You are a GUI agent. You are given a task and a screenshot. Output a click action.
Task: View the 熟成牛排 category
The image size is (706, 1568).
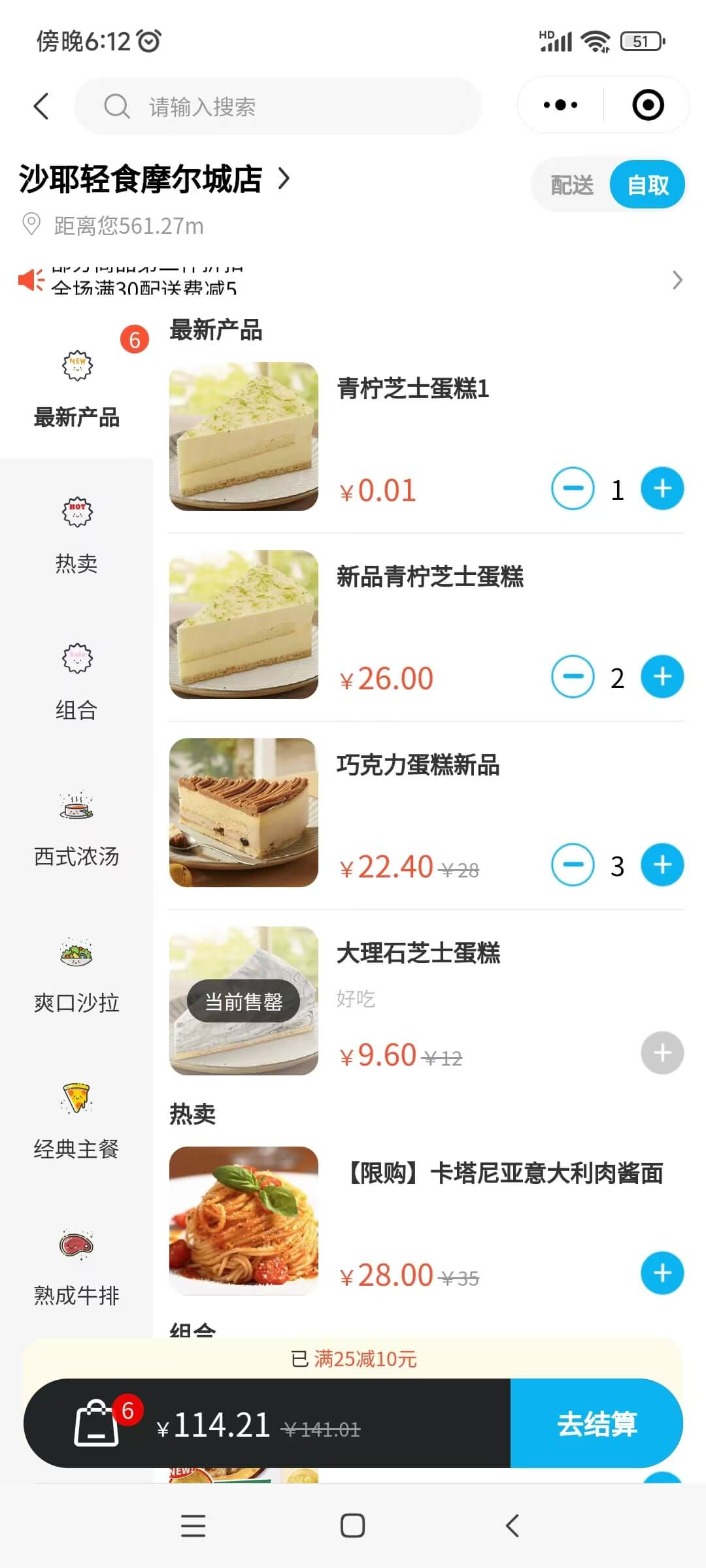(x=76, y=1266)
